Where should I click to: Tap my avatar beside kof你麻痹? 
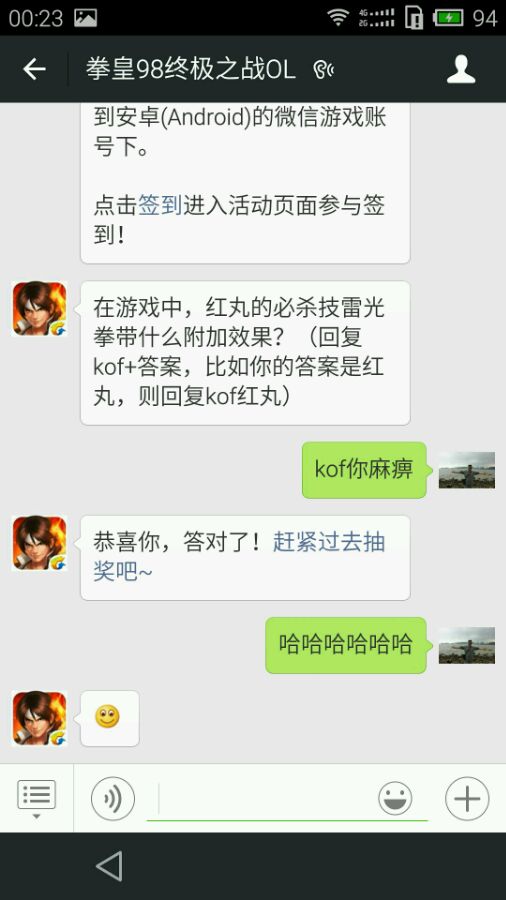tap(466, 470)
